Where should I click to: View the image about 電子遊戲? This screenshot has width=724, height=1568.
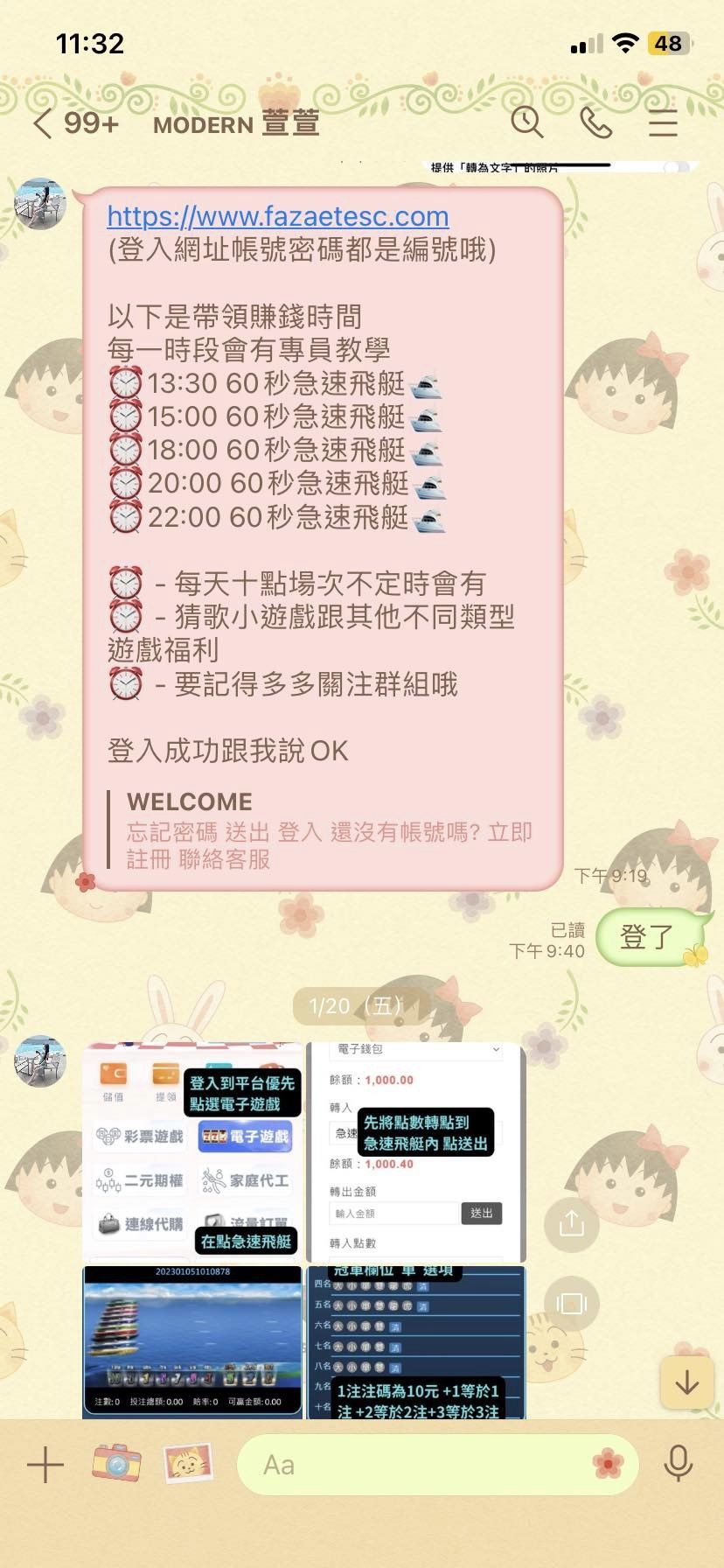click(192, 1151)
